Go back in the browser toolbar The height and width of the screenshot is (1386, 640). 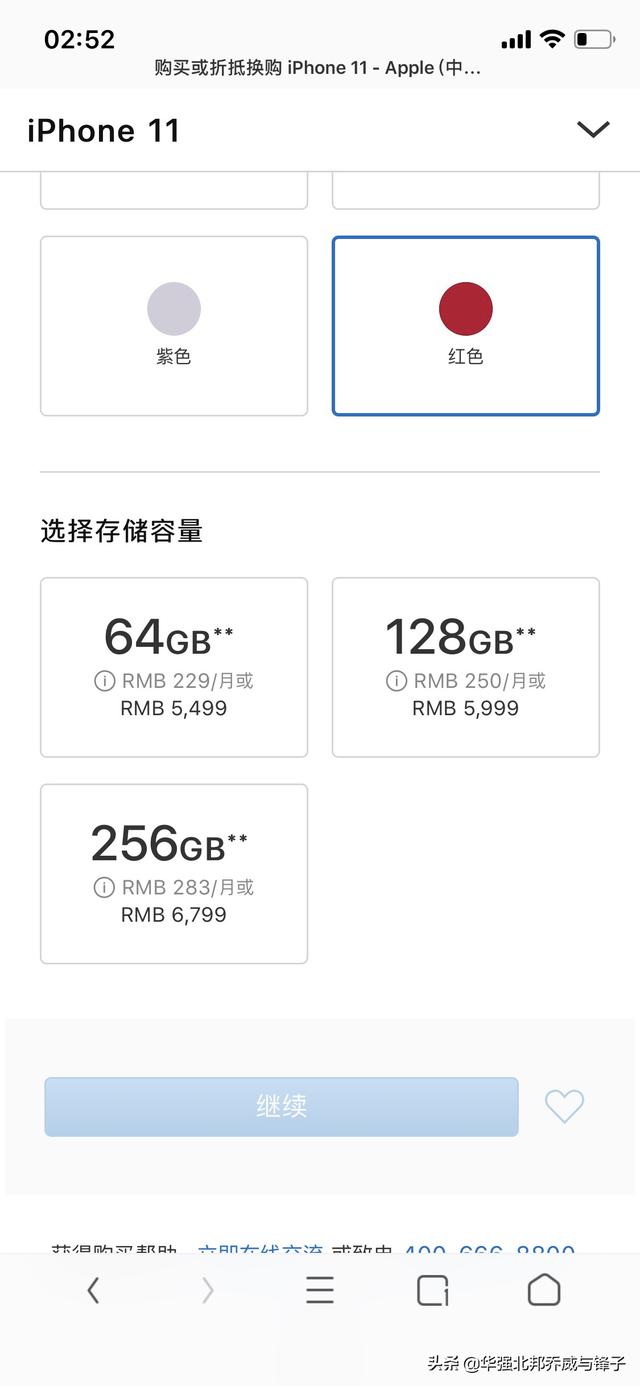94,1290
